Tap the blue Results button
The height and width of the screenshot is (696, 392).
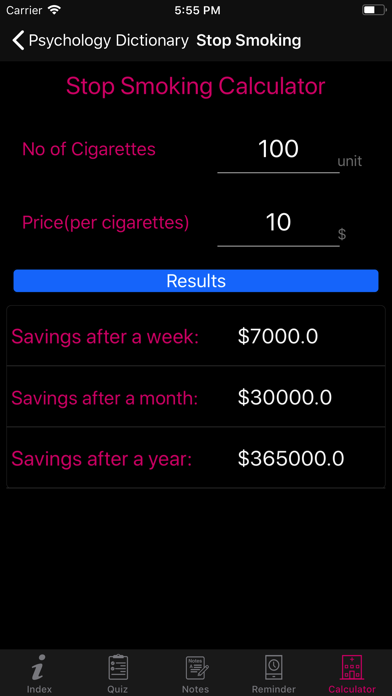196,281
